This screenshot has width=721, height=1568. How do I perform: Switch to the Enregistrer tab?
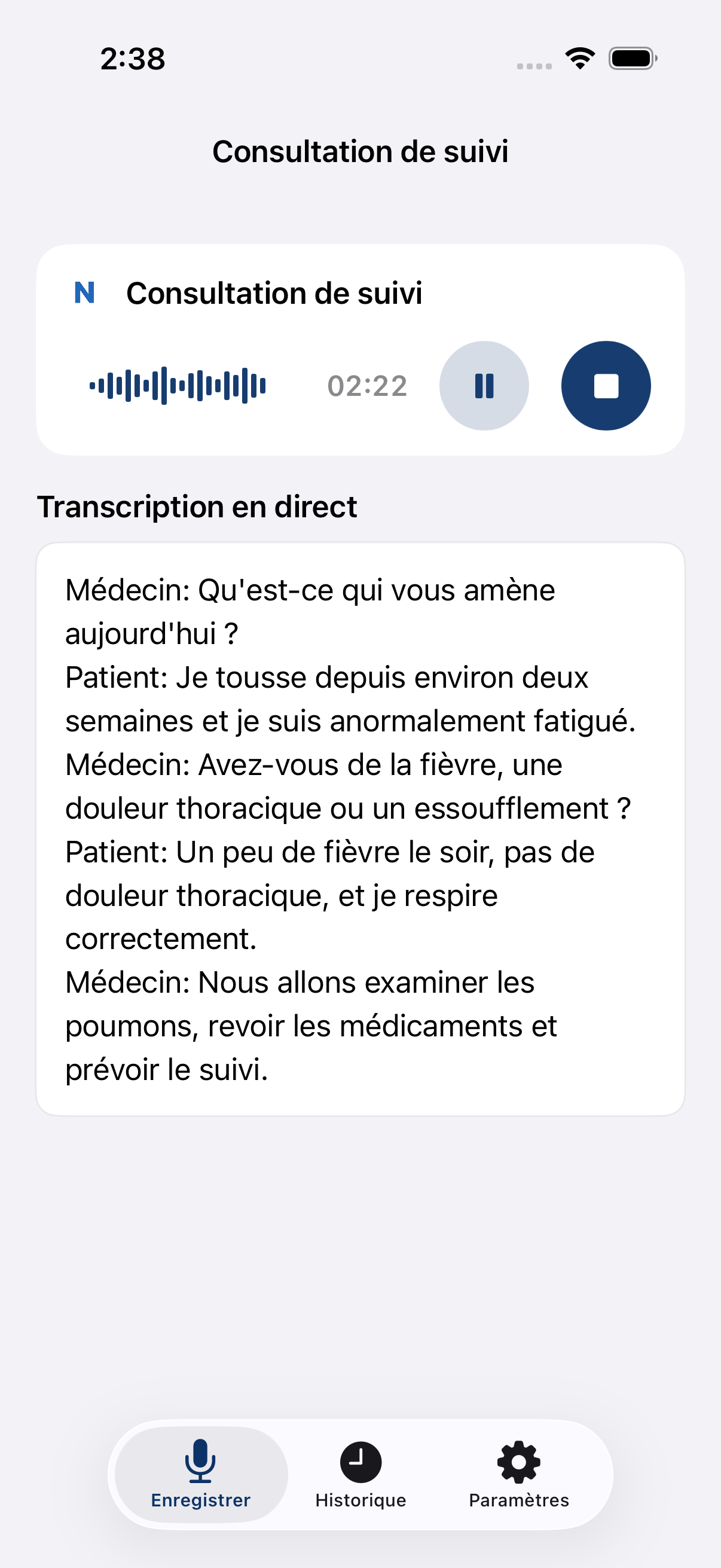(201, 1474)
